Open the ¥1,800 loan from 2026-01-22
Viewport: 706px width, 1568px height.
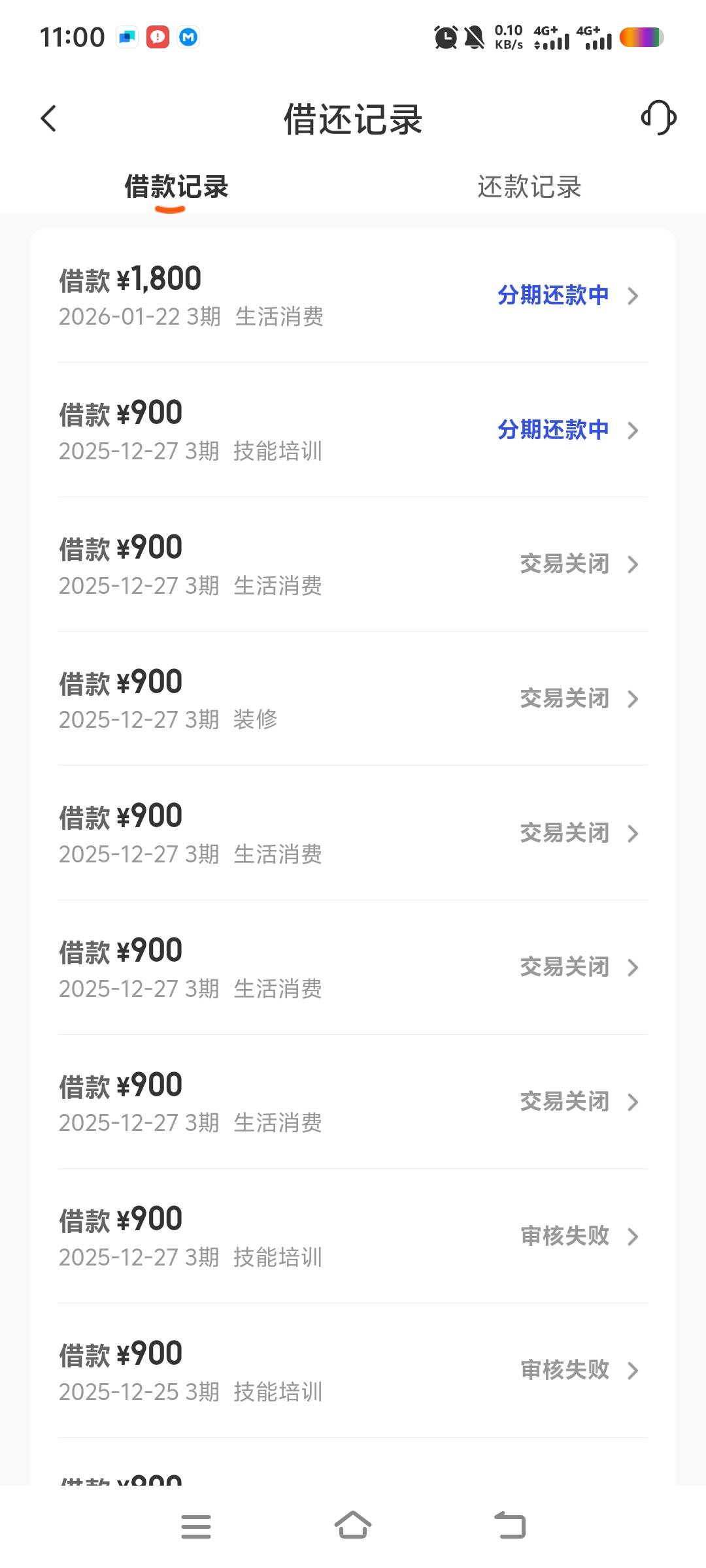point(353,296)
